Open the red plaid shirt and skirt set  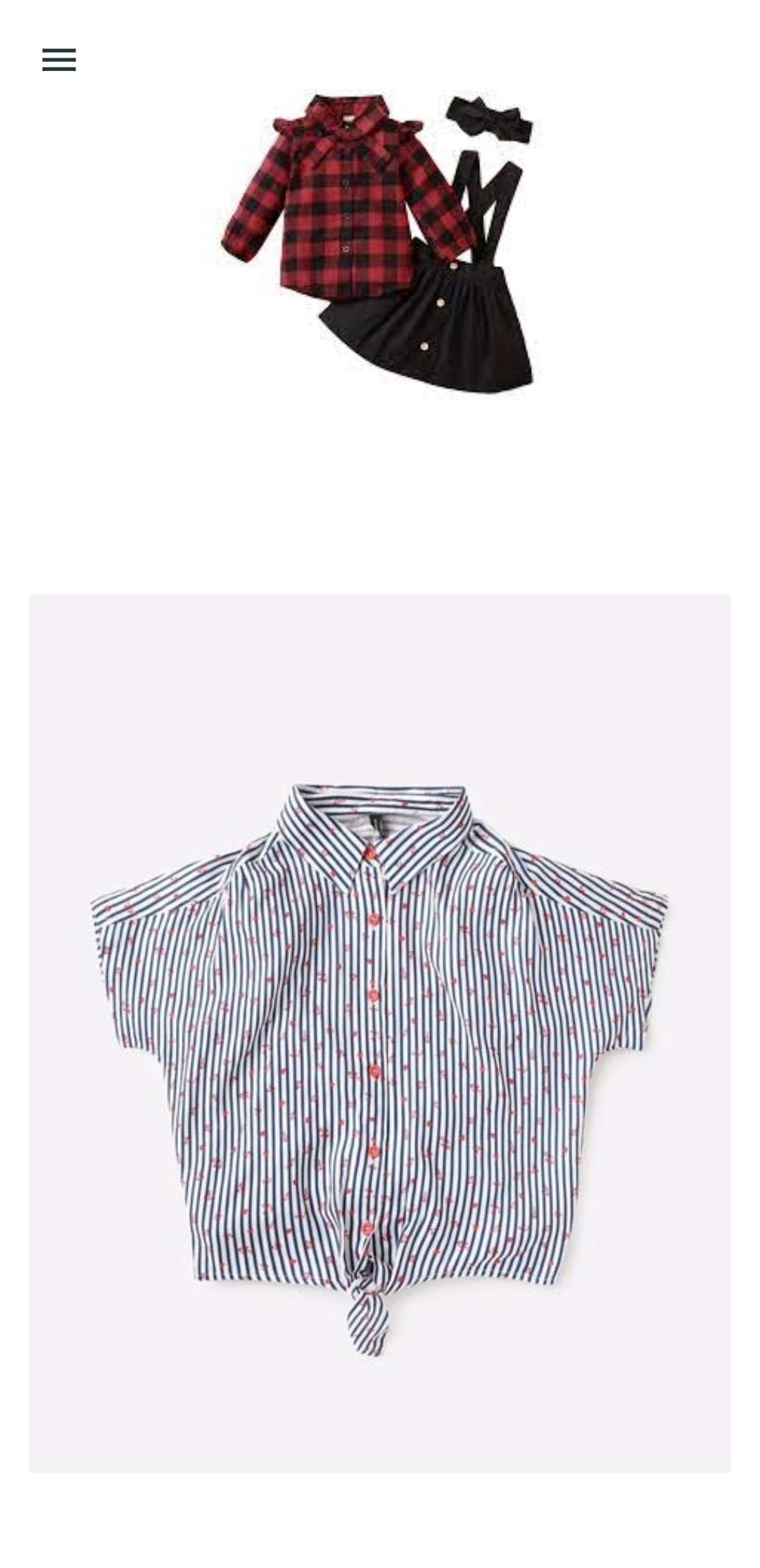378,238
